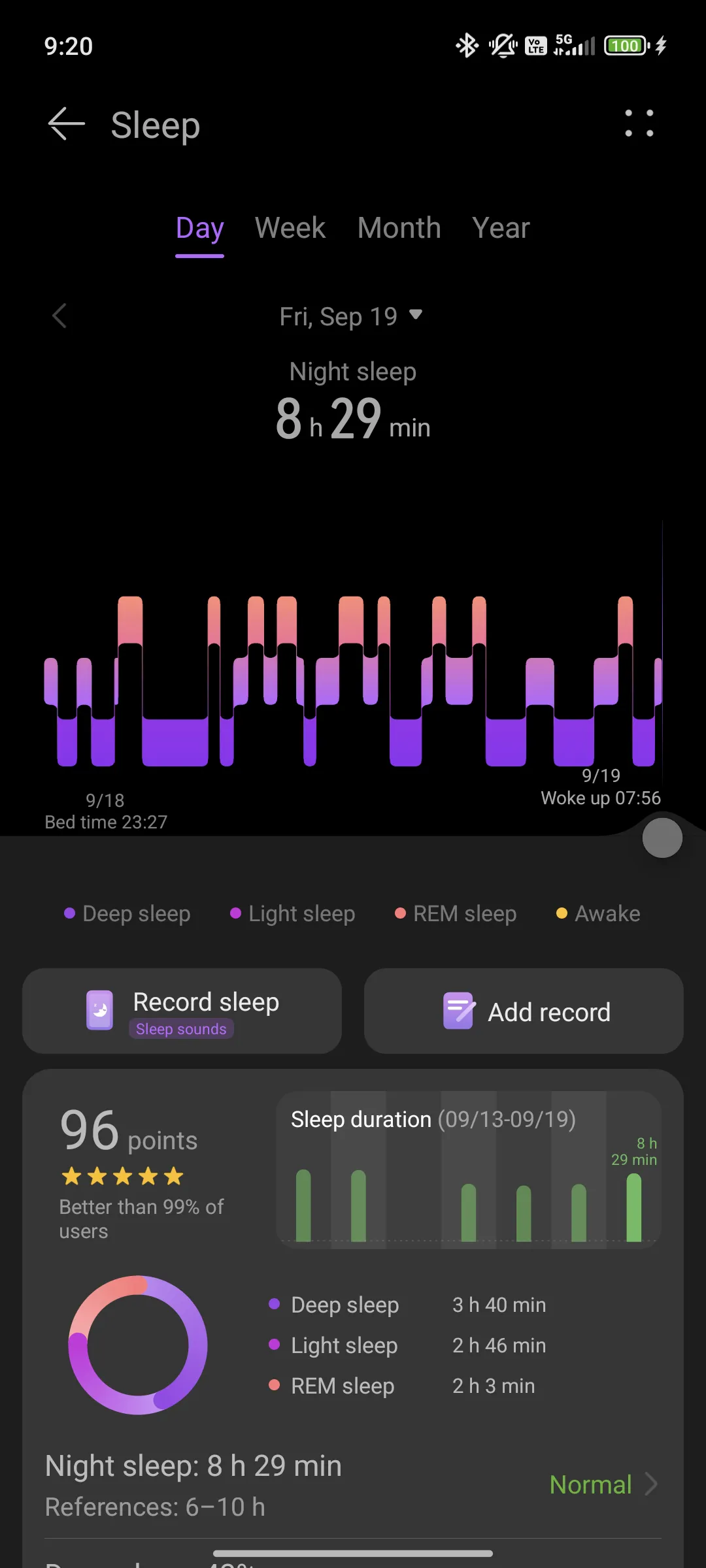
Task: Go to the previous day's sleep data
Action: pos(59,316)
